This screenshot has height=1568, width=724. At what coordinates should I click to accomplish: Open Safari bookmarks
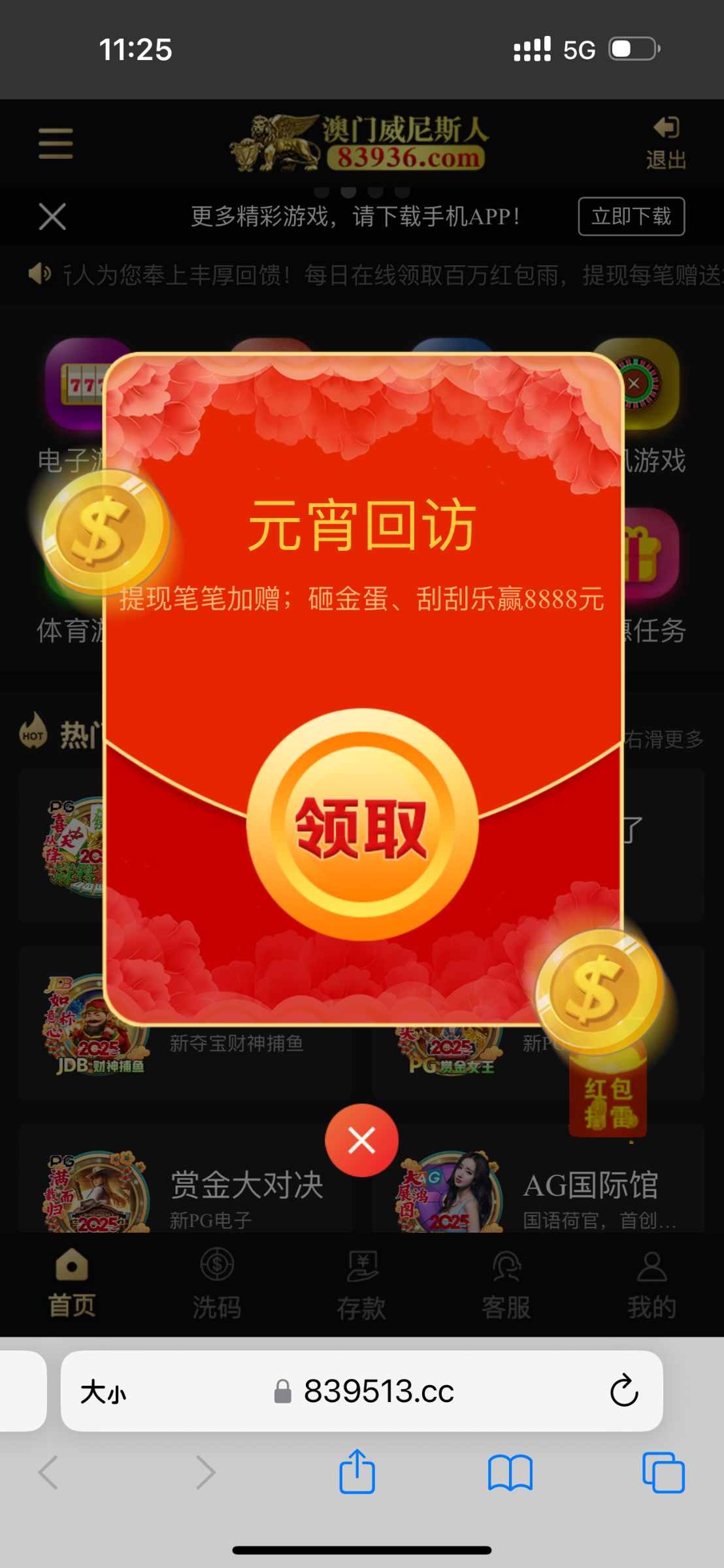click(510, 1472)
